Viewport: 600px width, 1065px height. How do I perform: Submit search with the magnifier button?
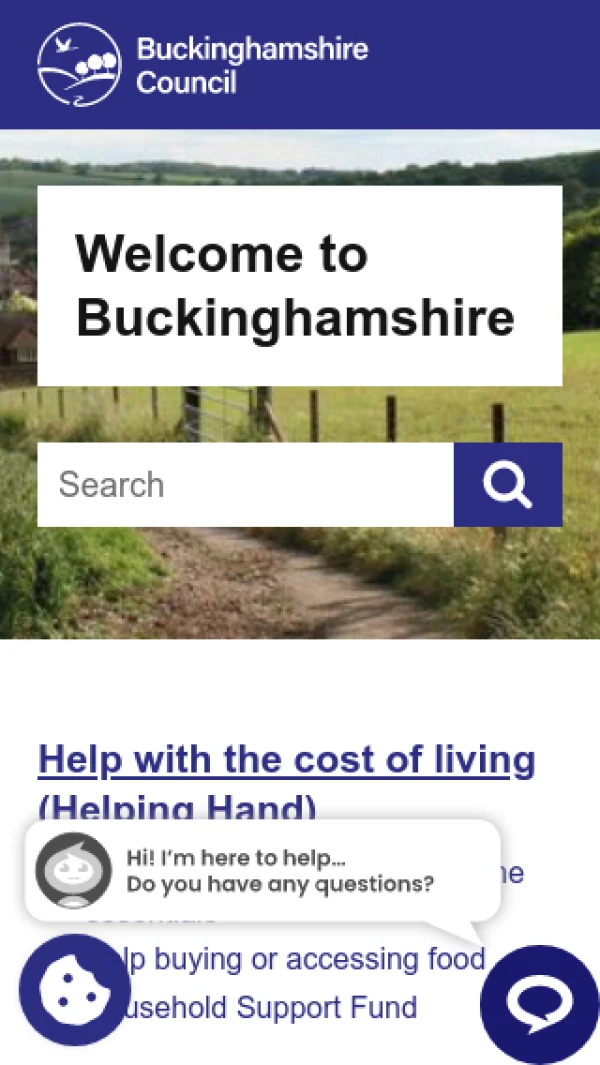(508, 485)
